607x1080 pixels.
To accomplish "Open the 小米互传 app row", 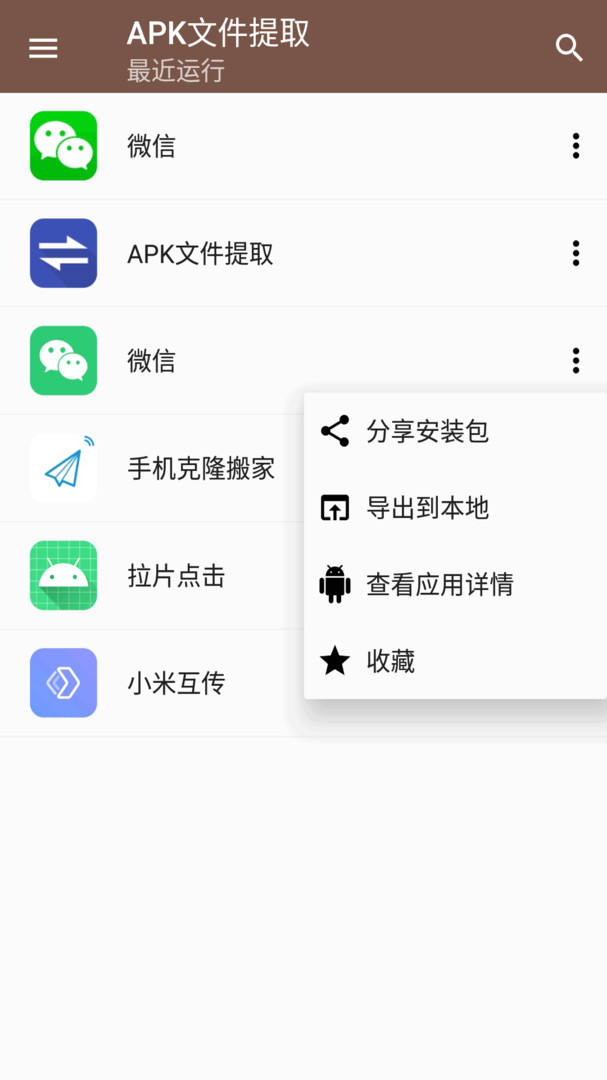I will 152,683.
